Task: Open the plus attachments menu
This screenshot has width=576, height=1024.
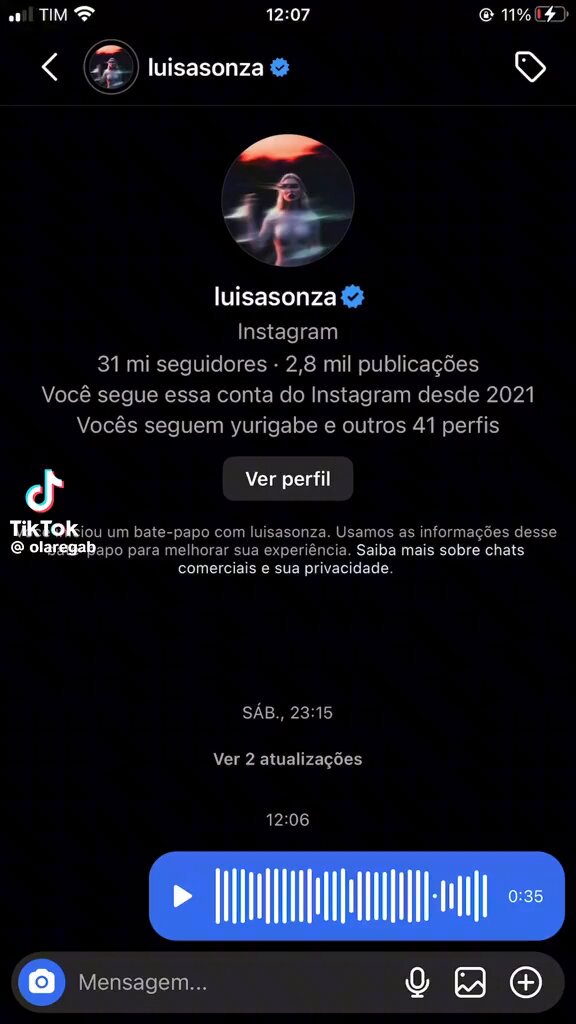Action: pos(526,982)
